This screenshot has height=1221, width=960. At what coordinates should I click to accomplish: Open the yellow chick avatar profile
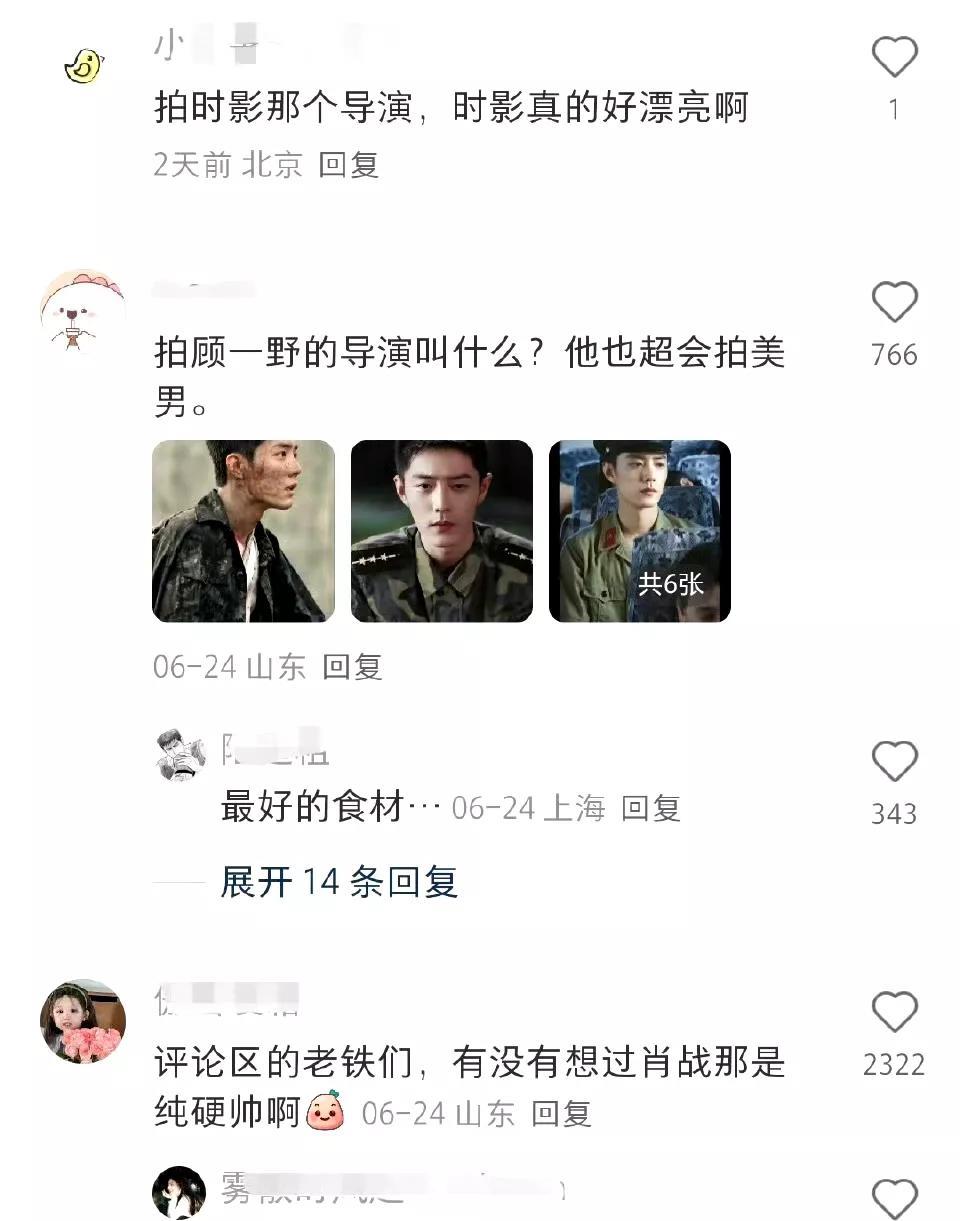pyautogui.click(x=84, y=66)
